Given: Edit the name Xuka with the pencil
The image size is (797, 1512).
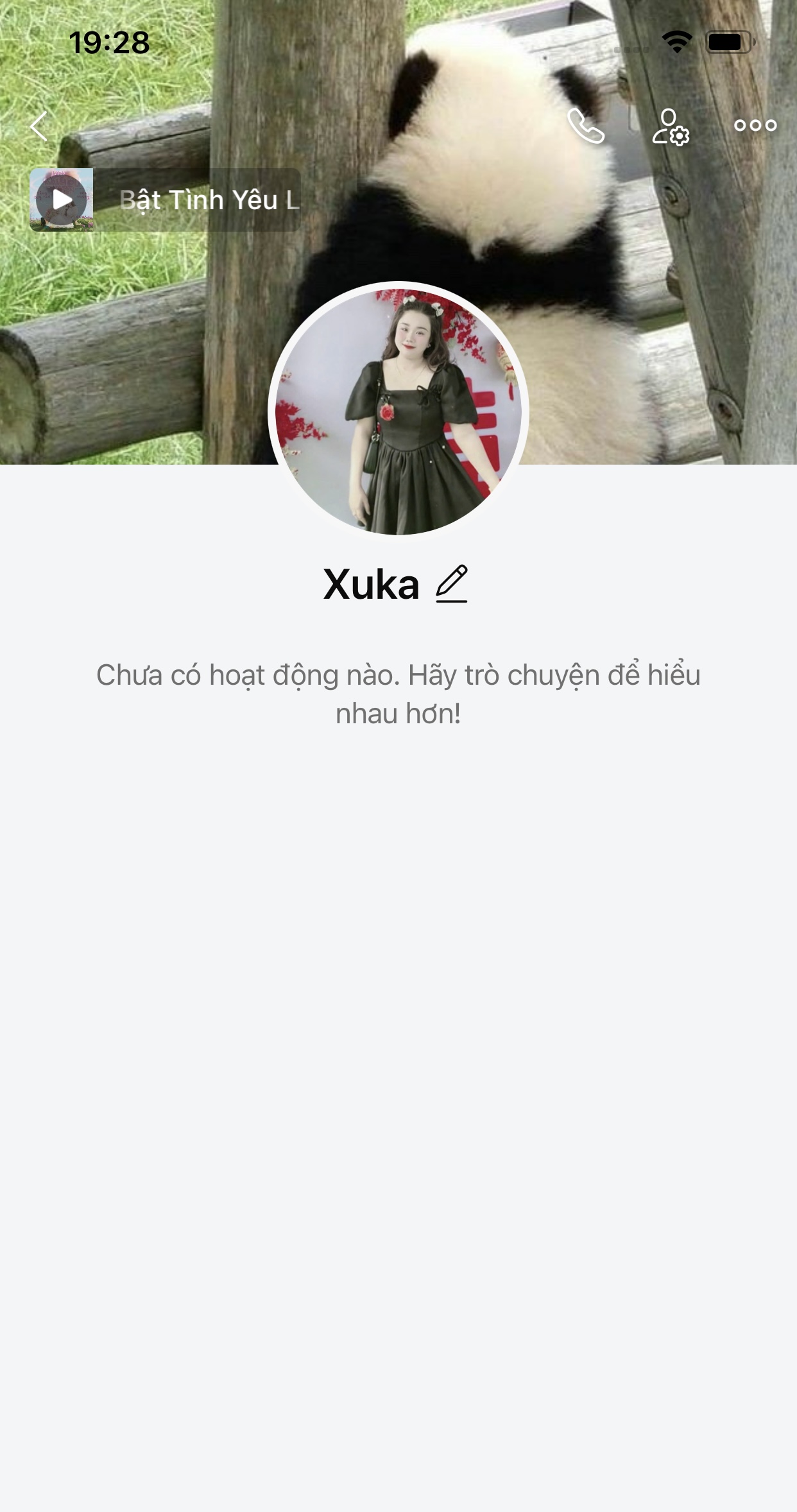Looking at the screenshot, I should (452, 584).
